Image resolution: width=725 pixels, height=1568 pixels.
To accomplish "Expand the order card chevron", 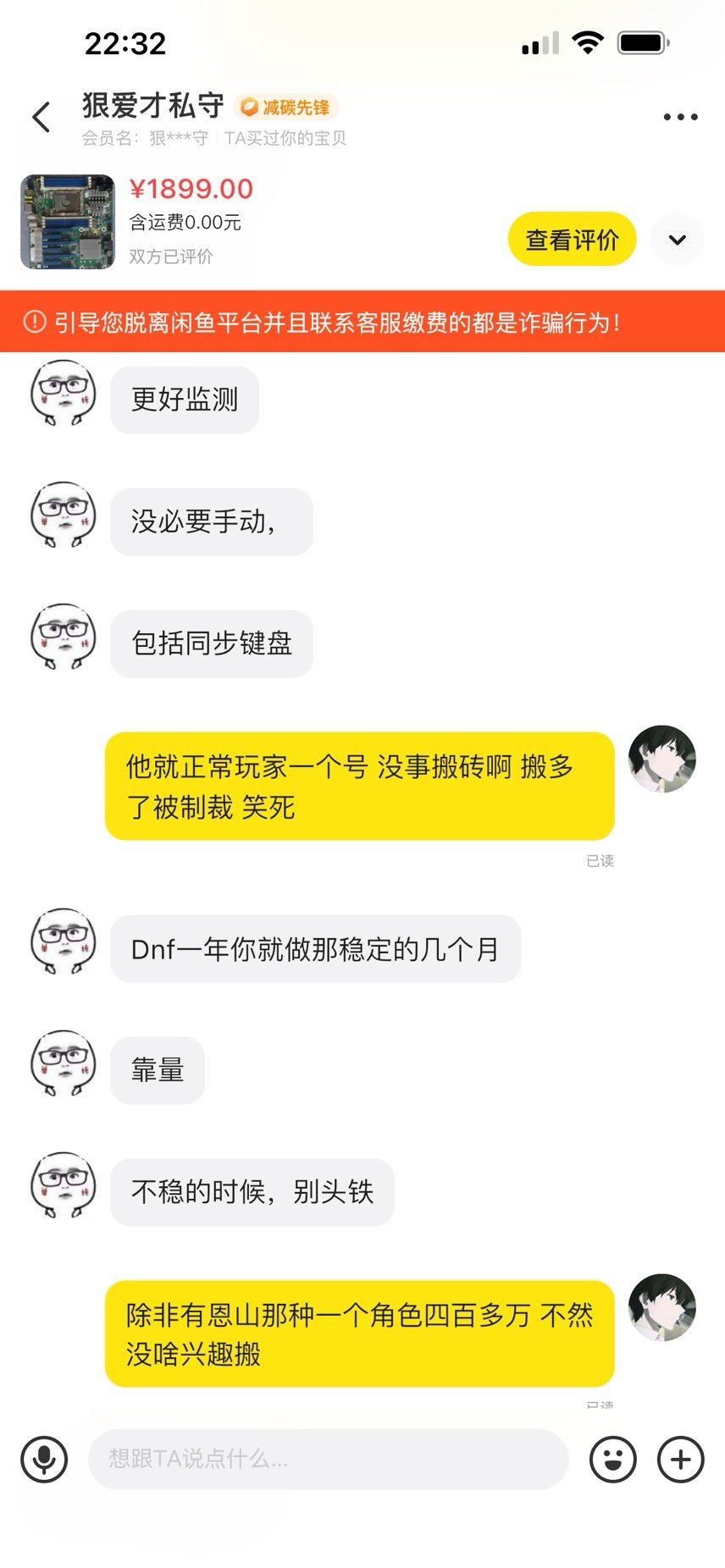I will click(677, 240).
